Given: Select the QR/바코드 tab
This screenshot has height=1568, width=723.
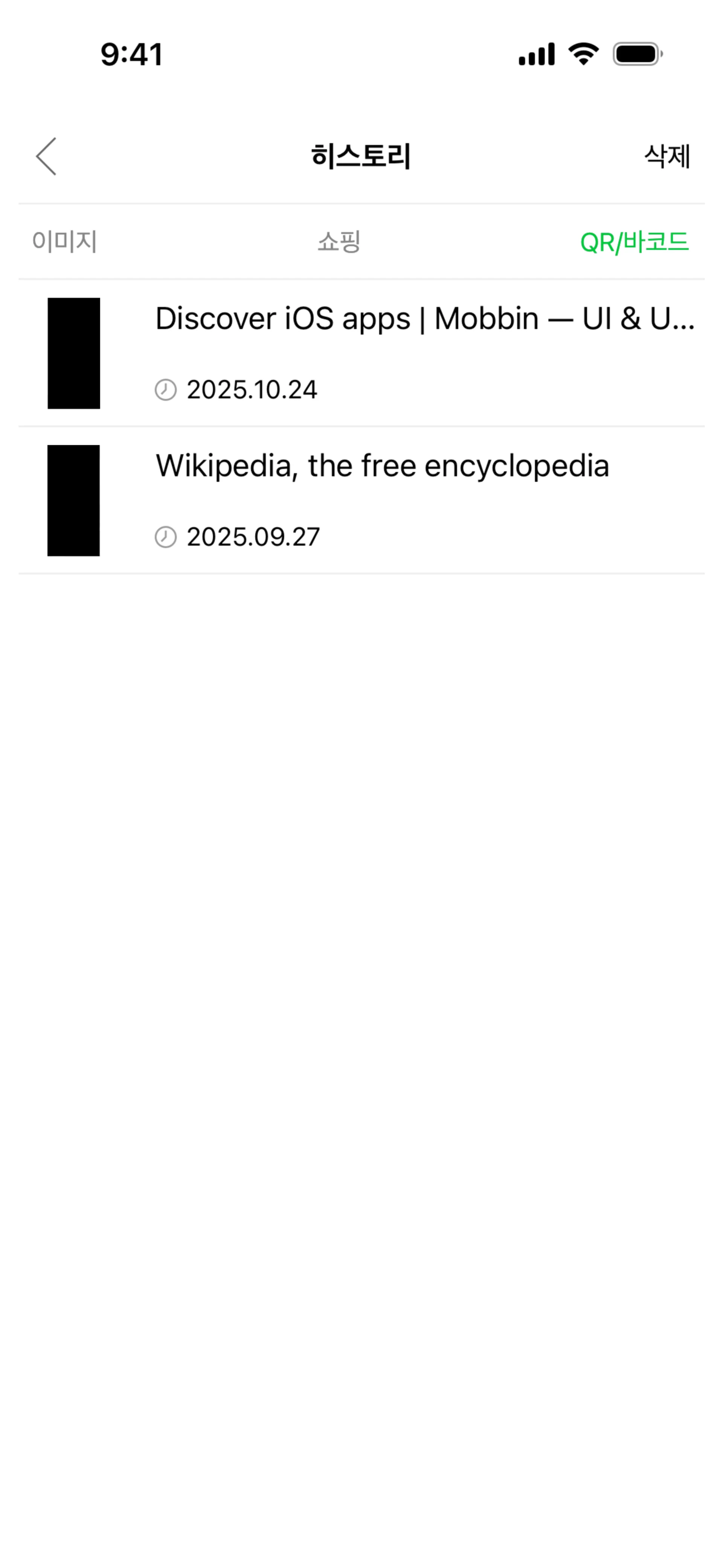Looking at the screenshot, I should tap(633, 241).
